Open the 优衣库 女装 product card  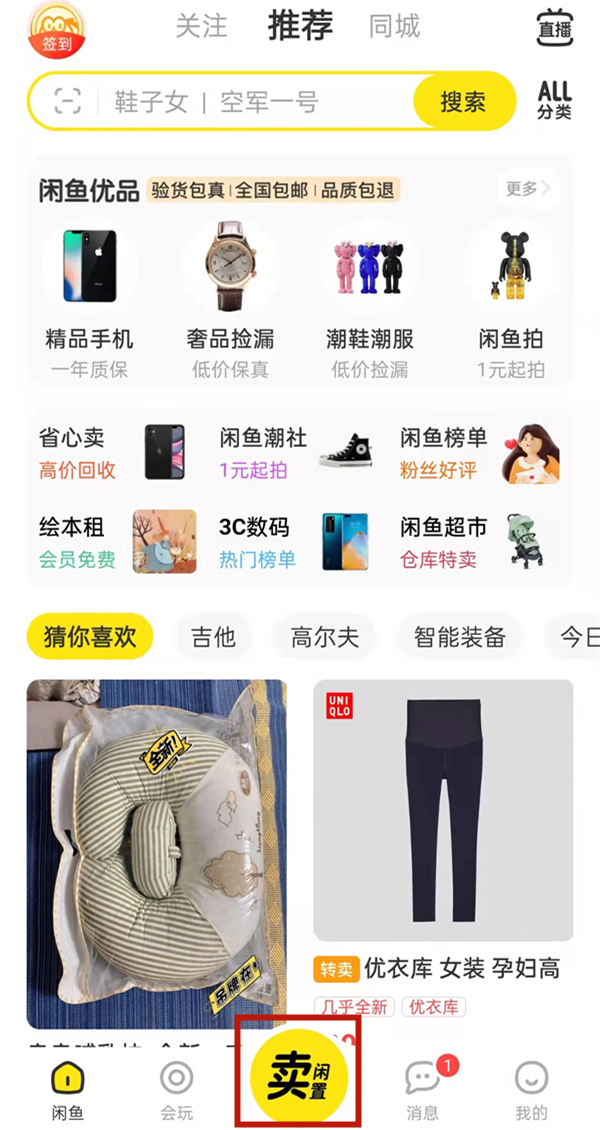443,840
